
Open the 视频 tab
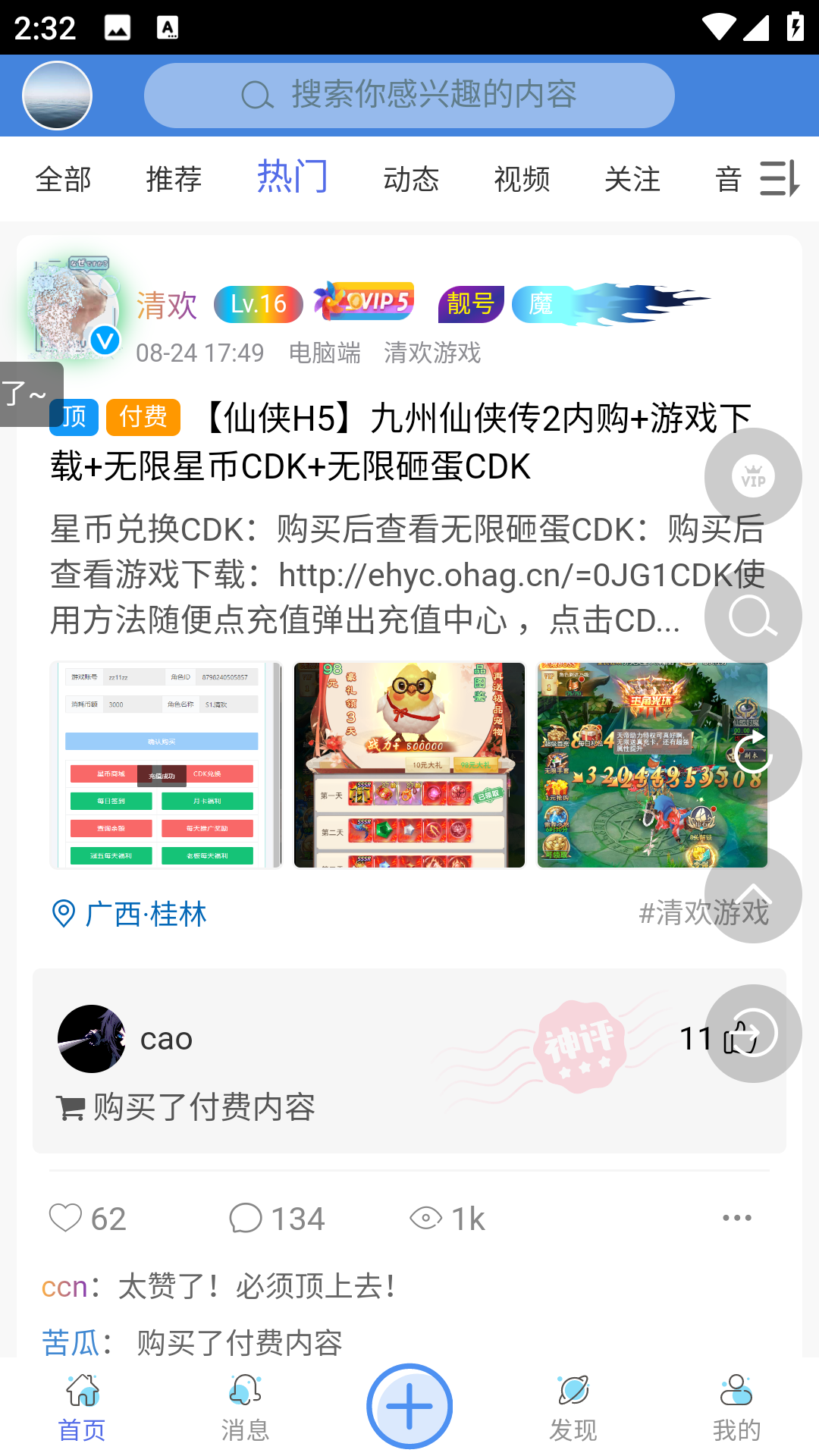(x=522, y=180)
